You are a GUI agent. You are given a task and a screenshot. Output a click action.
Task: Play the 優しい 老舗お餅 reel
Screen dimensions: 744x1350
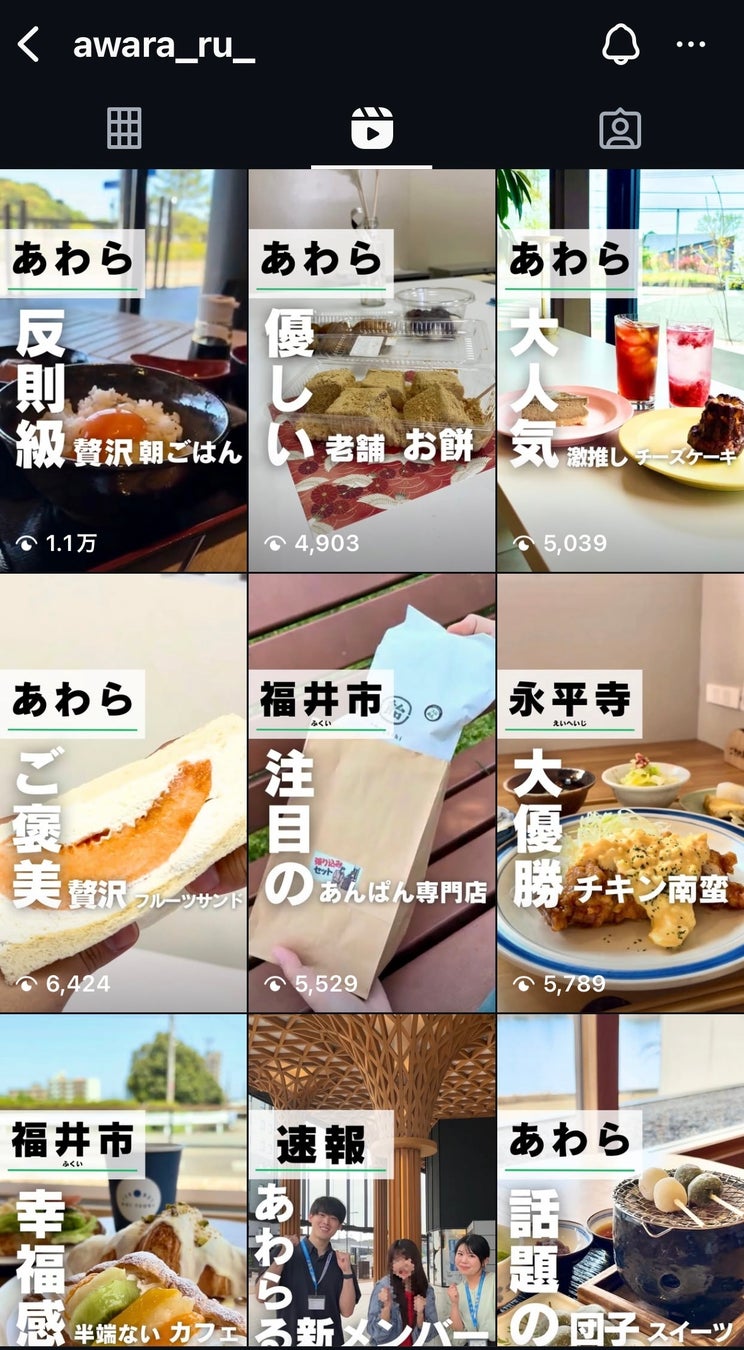pos(372,371)
